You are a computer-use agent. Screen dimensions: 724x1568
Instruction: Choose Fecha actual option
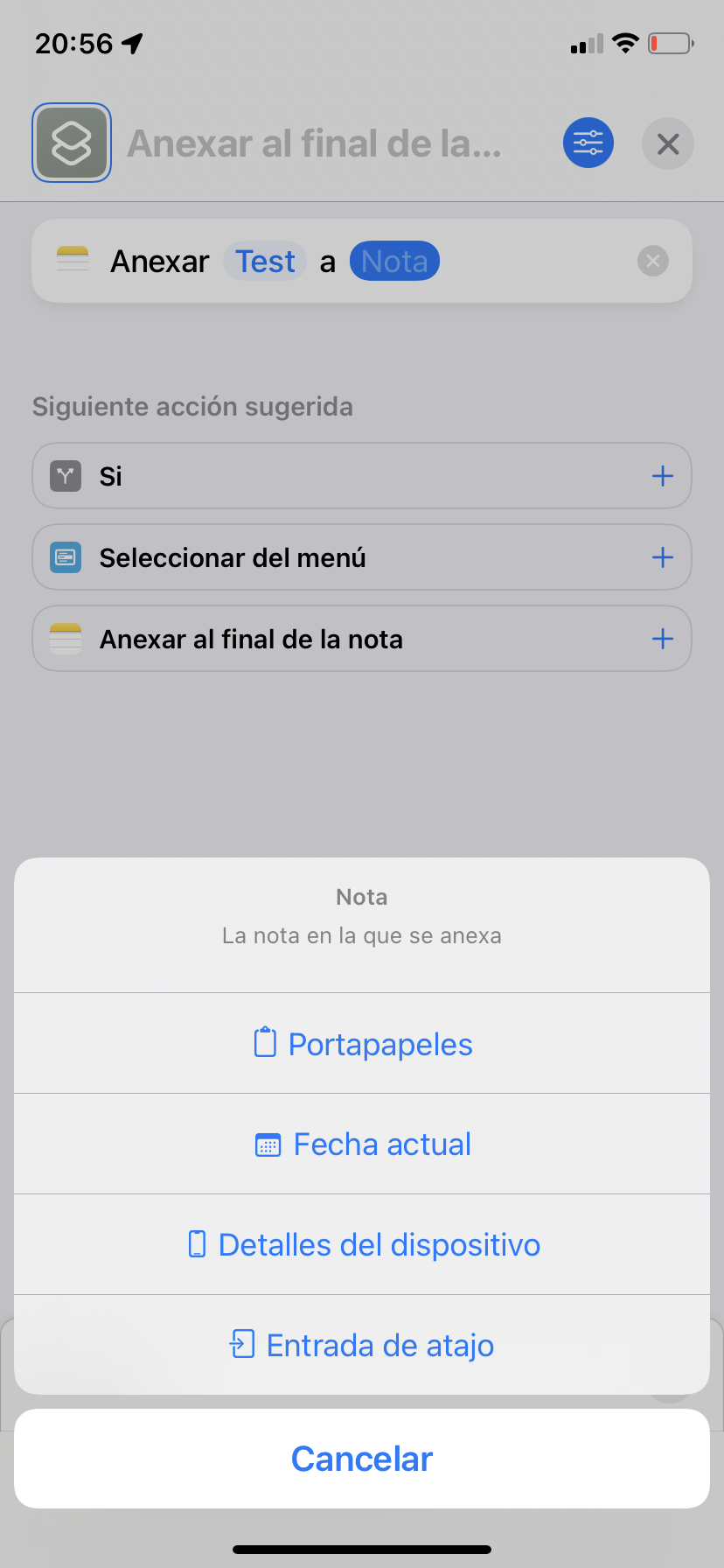tap(362, 1144)
